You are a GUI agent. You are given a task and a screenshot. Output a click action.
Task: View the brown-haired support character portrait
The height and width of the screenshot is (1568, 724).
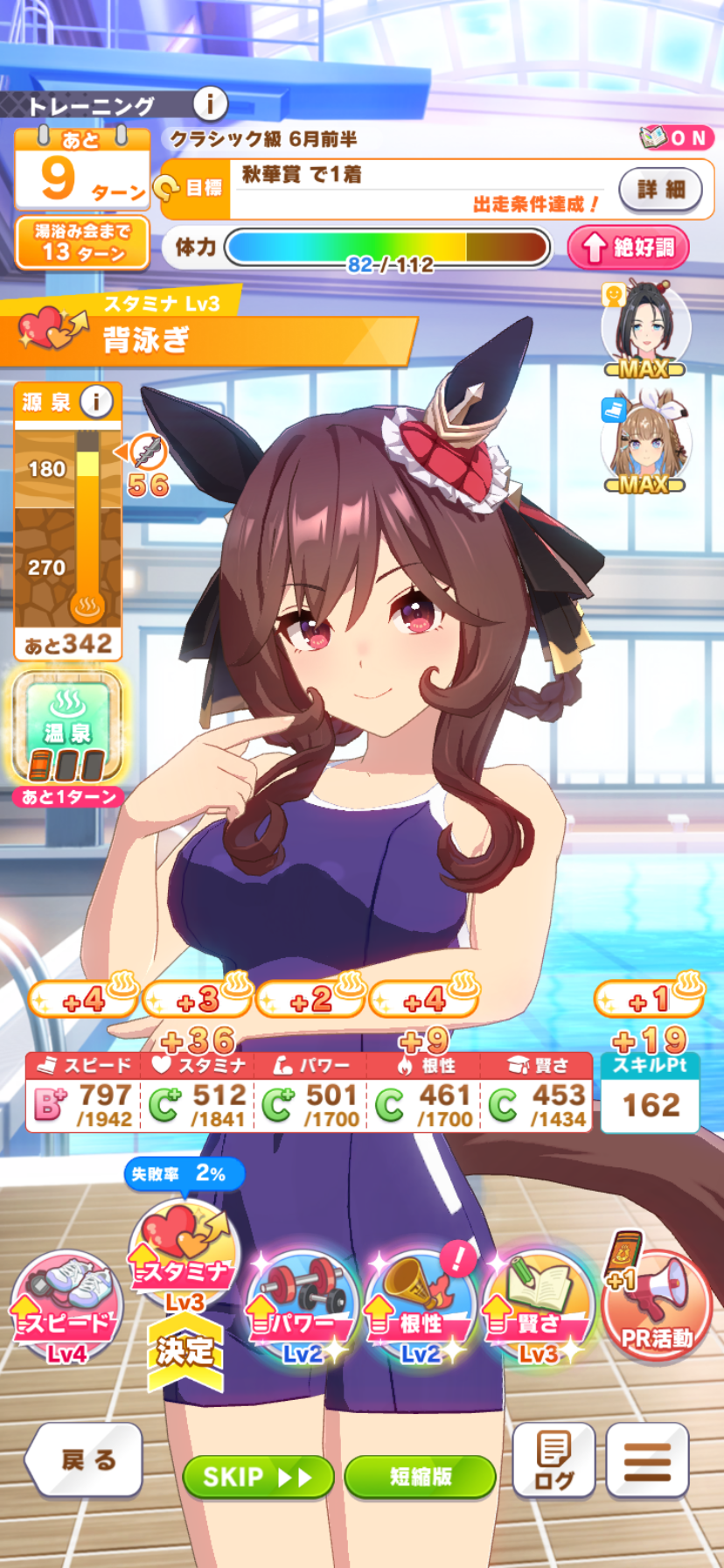(x=645, y=444)
